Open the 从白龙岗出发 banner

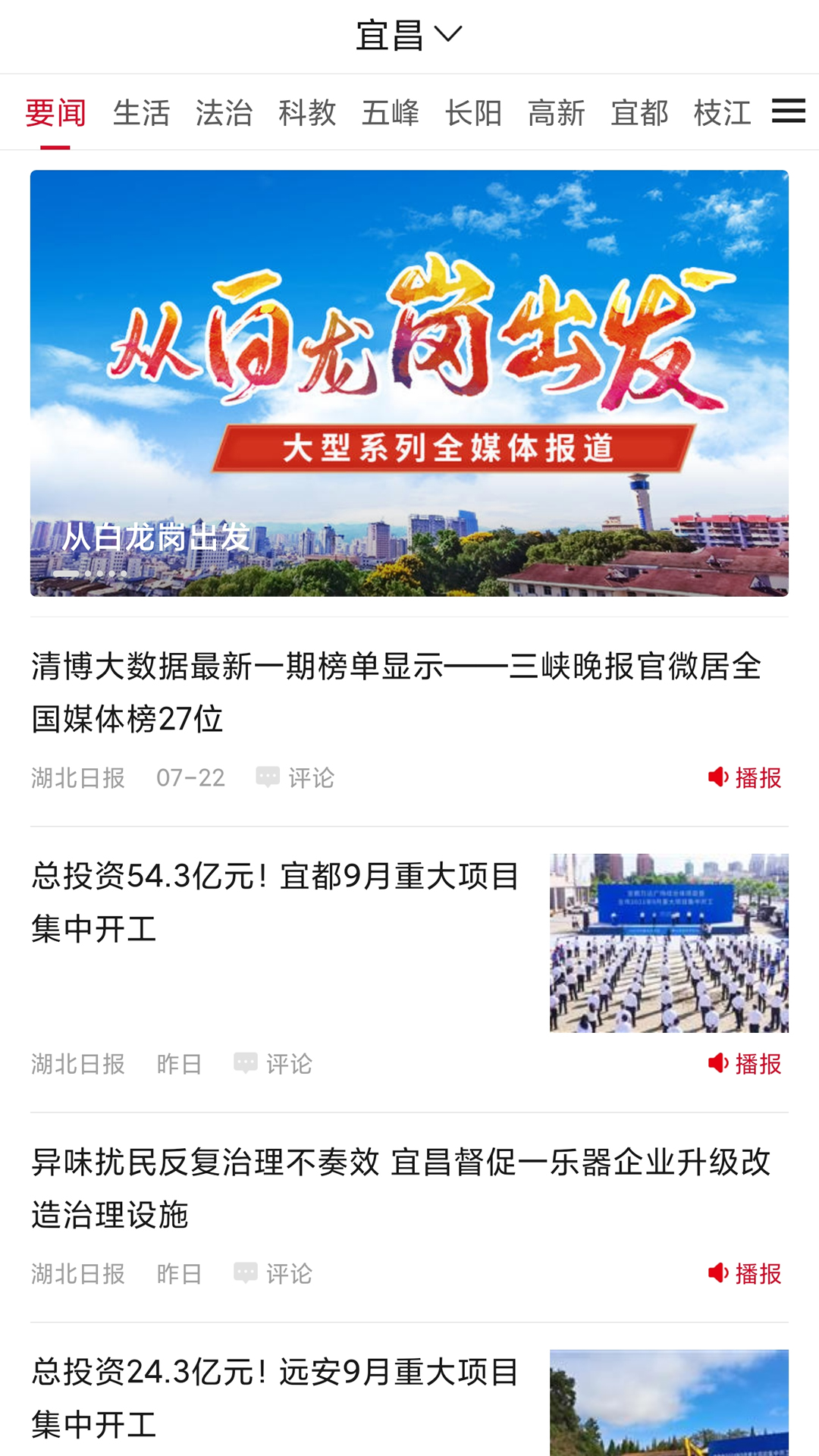[x=409, y=383]
